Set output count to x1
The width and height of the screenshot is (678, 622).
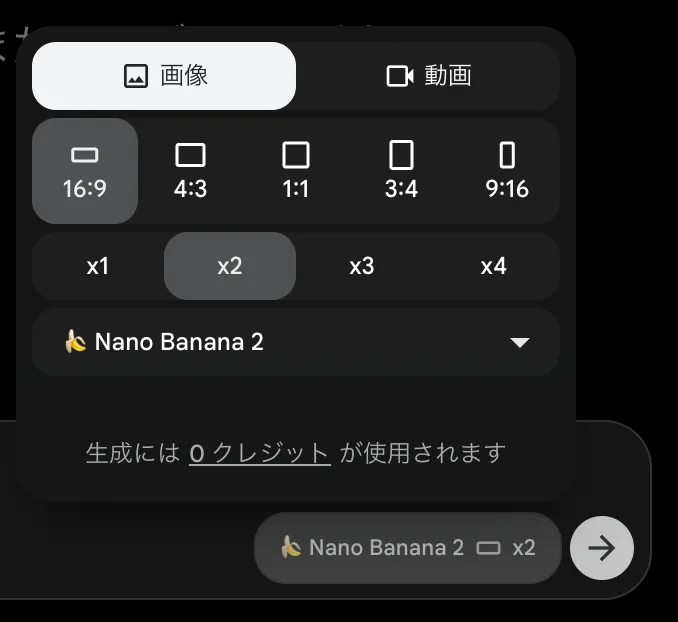98,266
